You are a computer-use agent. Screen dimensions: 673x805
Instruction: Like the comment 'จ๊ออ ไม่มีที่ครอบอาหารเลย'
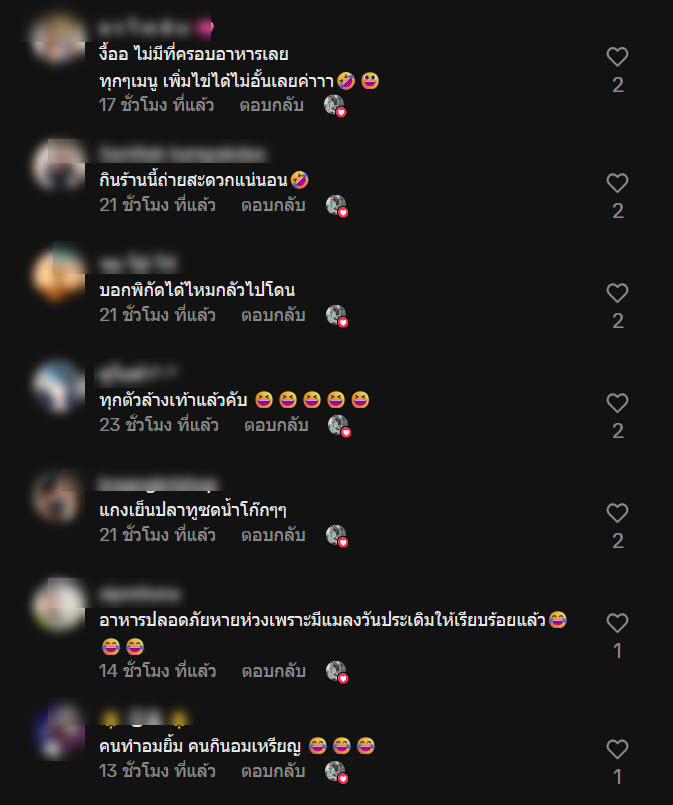click(617, 57)
